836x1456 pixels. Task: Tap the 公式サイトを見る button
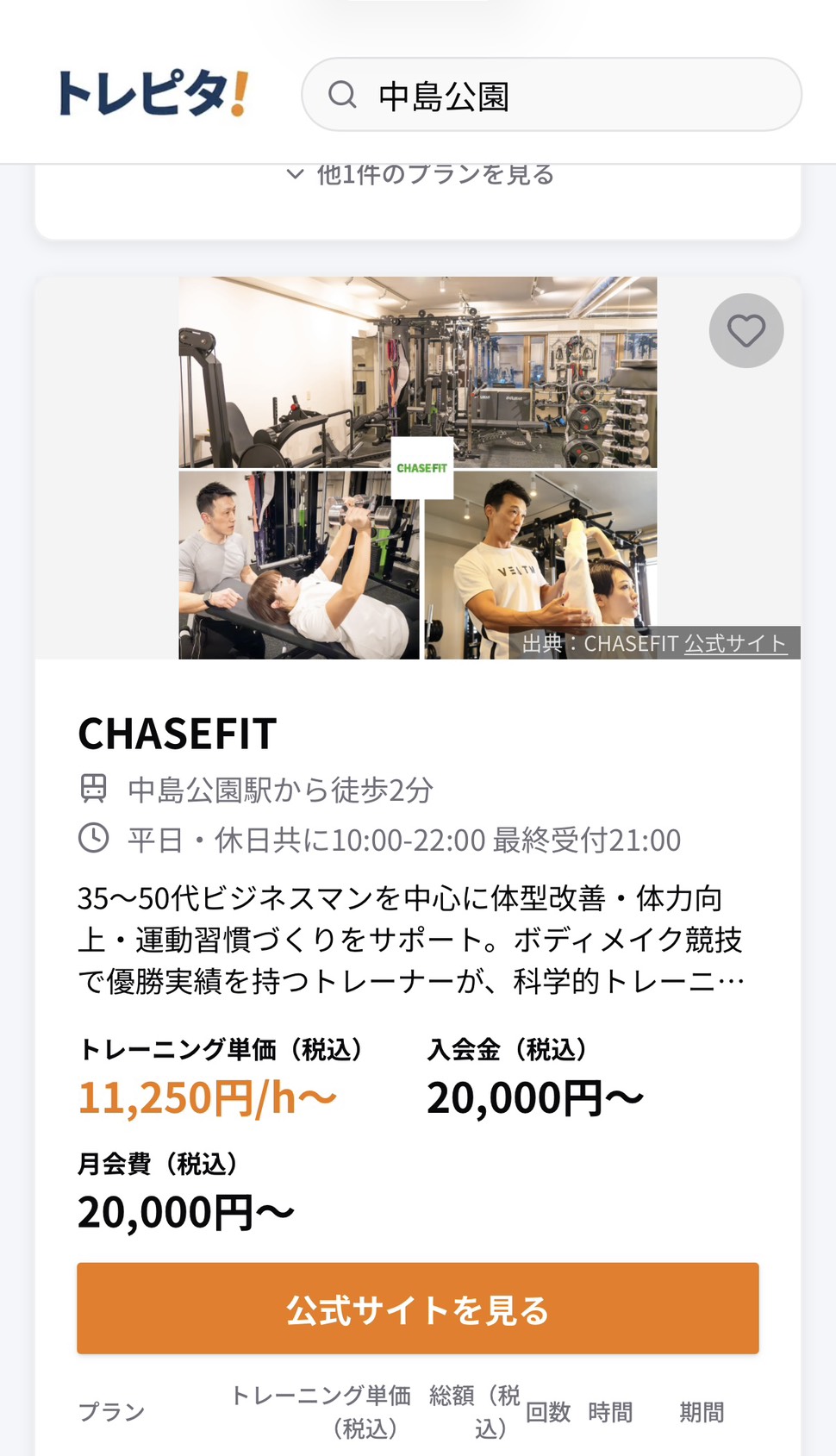coord(418,1309)
